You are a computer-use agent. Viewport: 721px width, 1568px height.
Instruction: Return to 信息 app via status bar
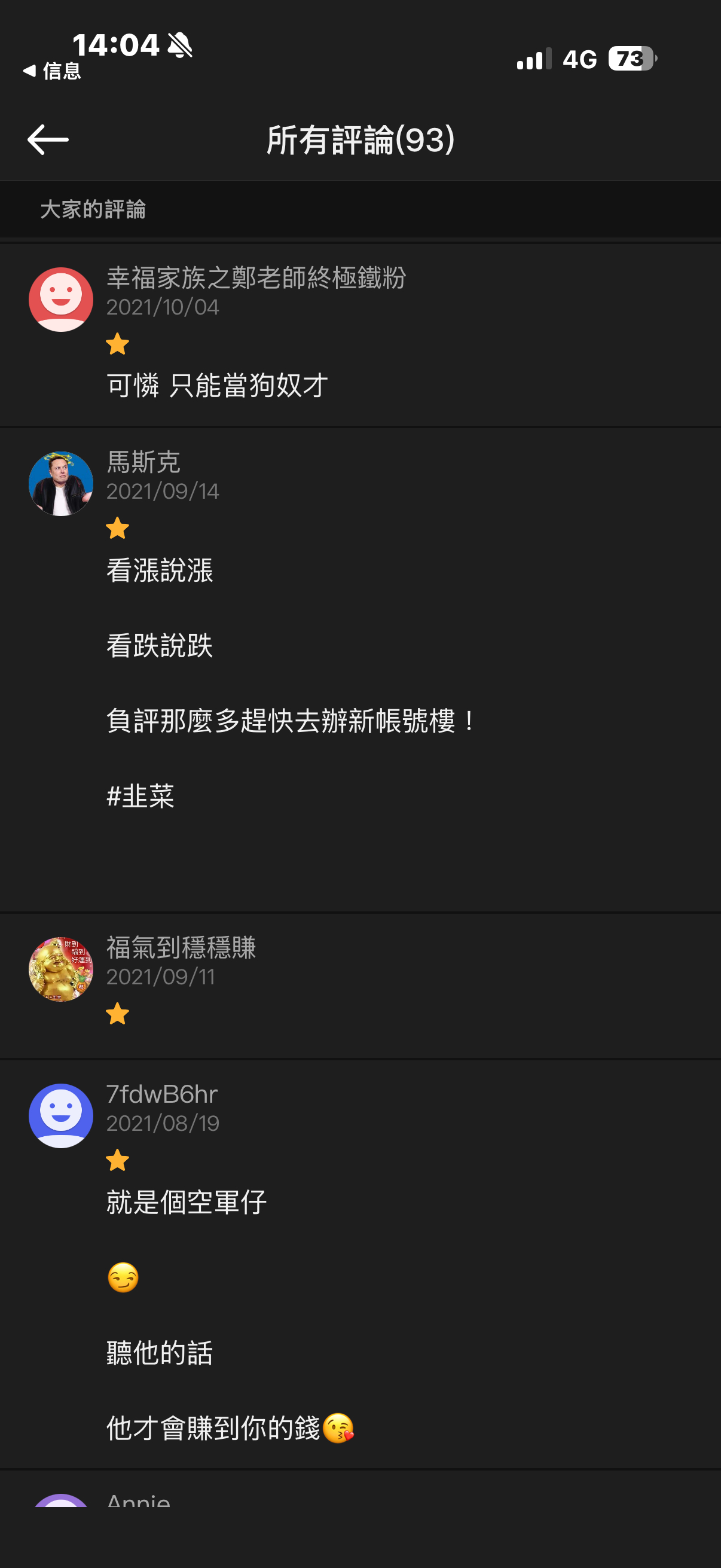pyautogui.click(x=53, y=71)
